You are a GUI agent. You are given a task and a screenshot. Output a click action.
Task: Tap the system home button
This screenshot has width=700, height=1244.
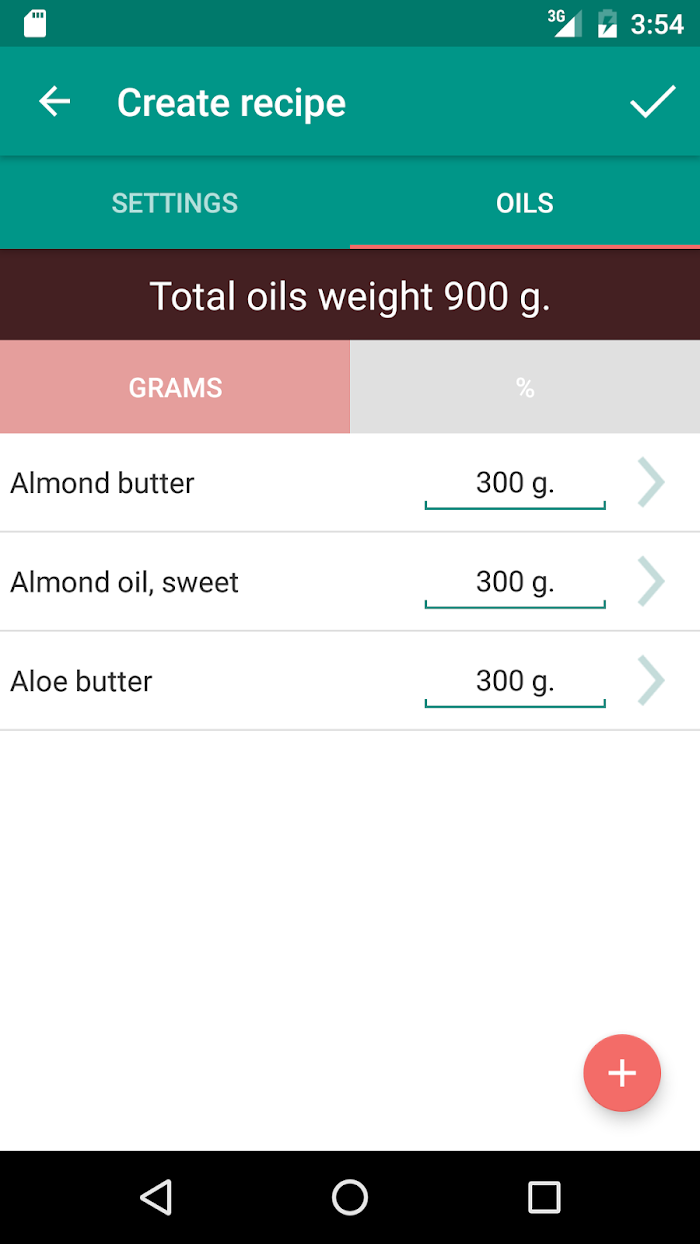(350, 1197)
